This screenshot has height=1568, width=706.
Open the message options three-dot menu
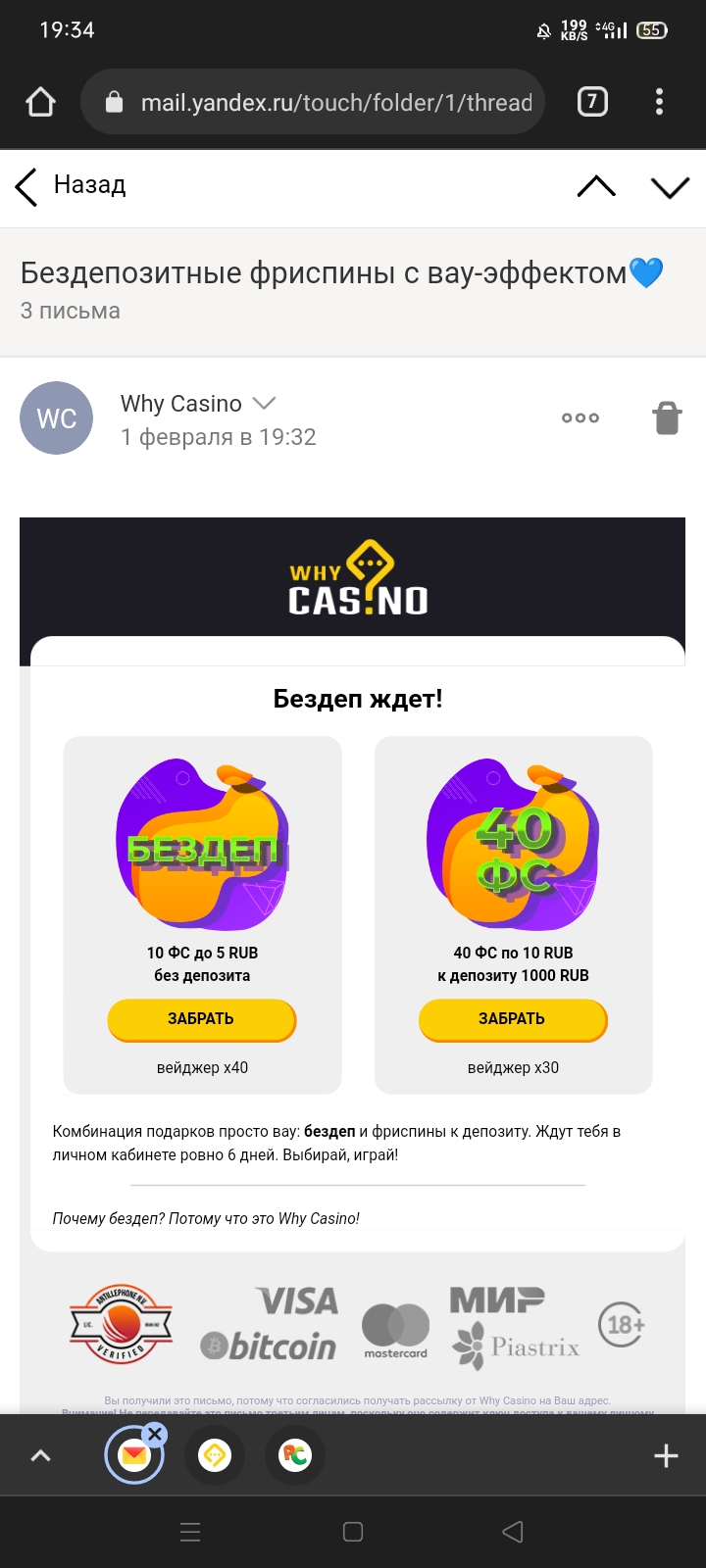580,417
